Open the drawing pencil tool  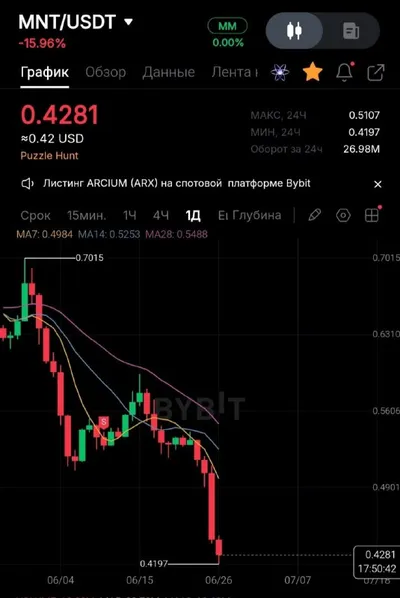[x=314, y=215]
